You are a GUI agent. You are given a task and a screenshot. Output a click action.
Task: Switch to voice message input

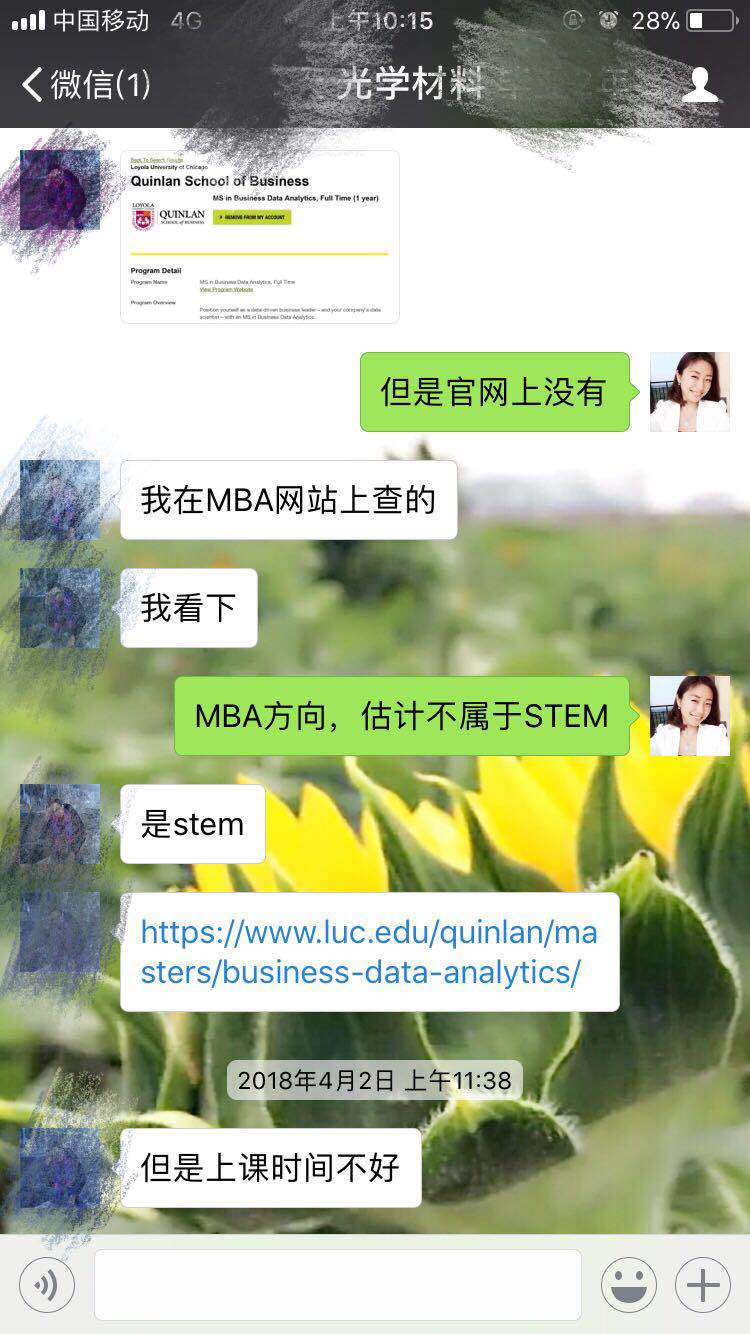tap(47, 1285)
